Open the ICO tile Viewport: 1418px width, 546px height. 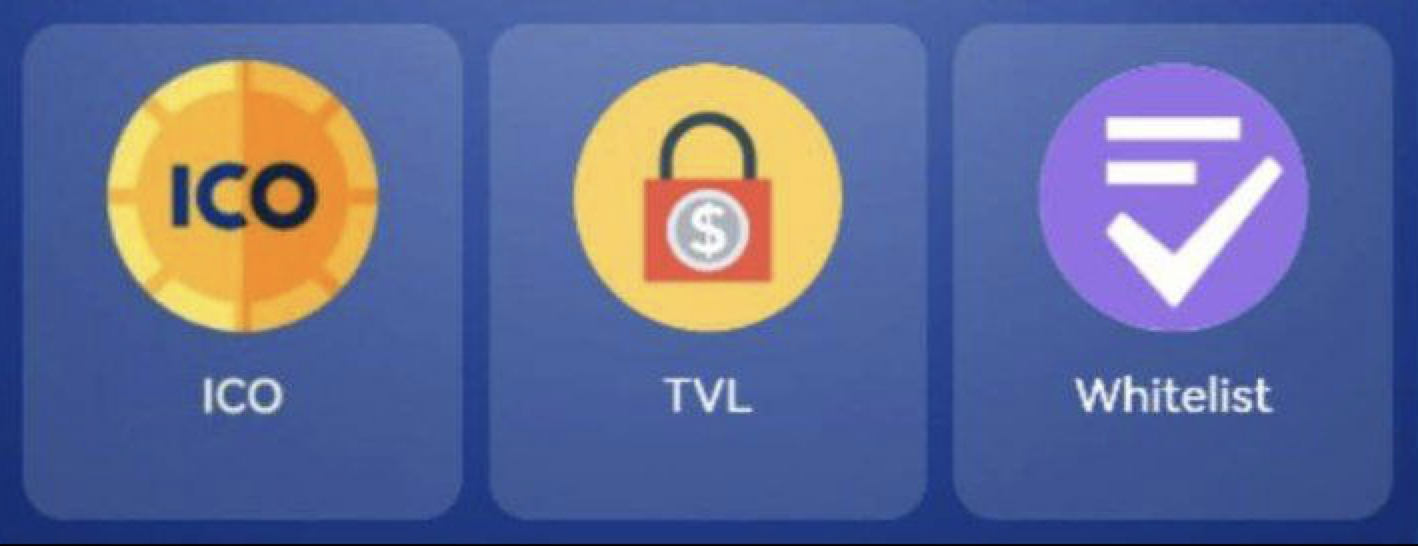coord(242,270)
